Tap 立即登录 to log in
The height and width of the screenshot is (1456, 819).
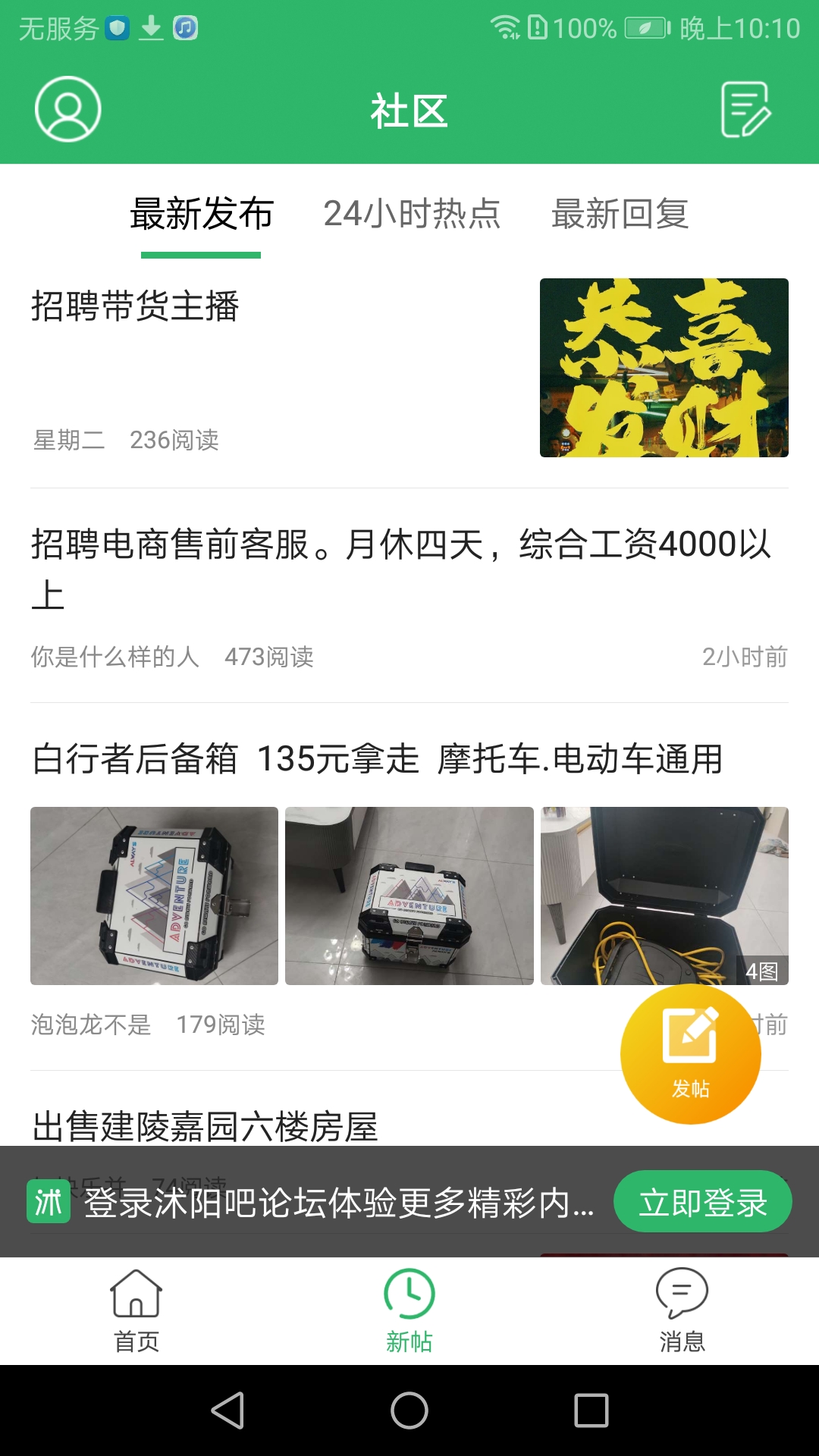702,1202
